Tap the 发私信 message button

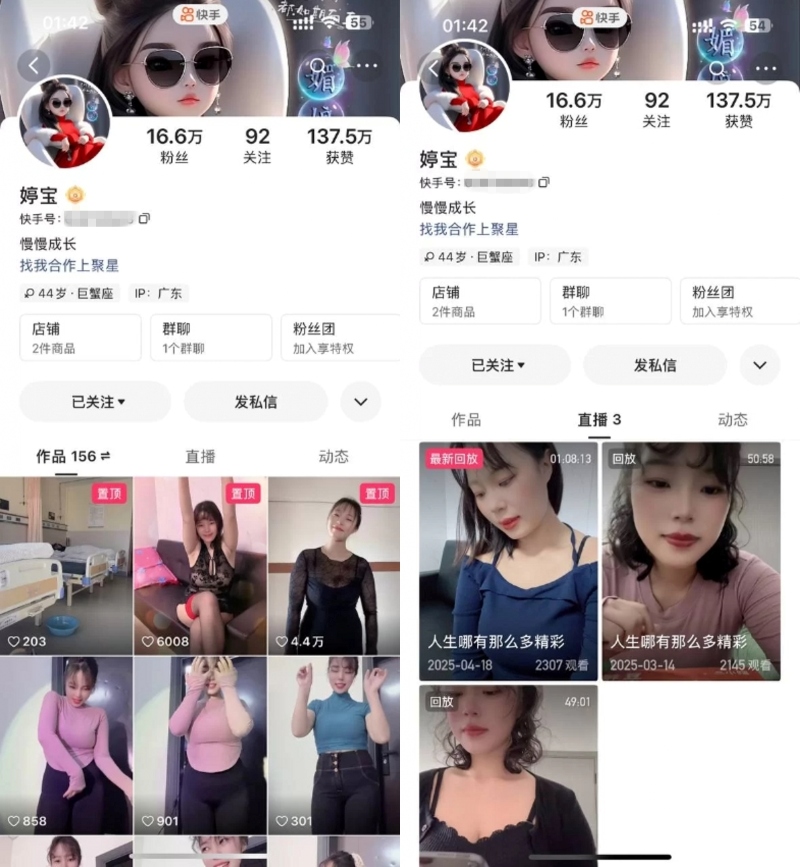point(255,401)
